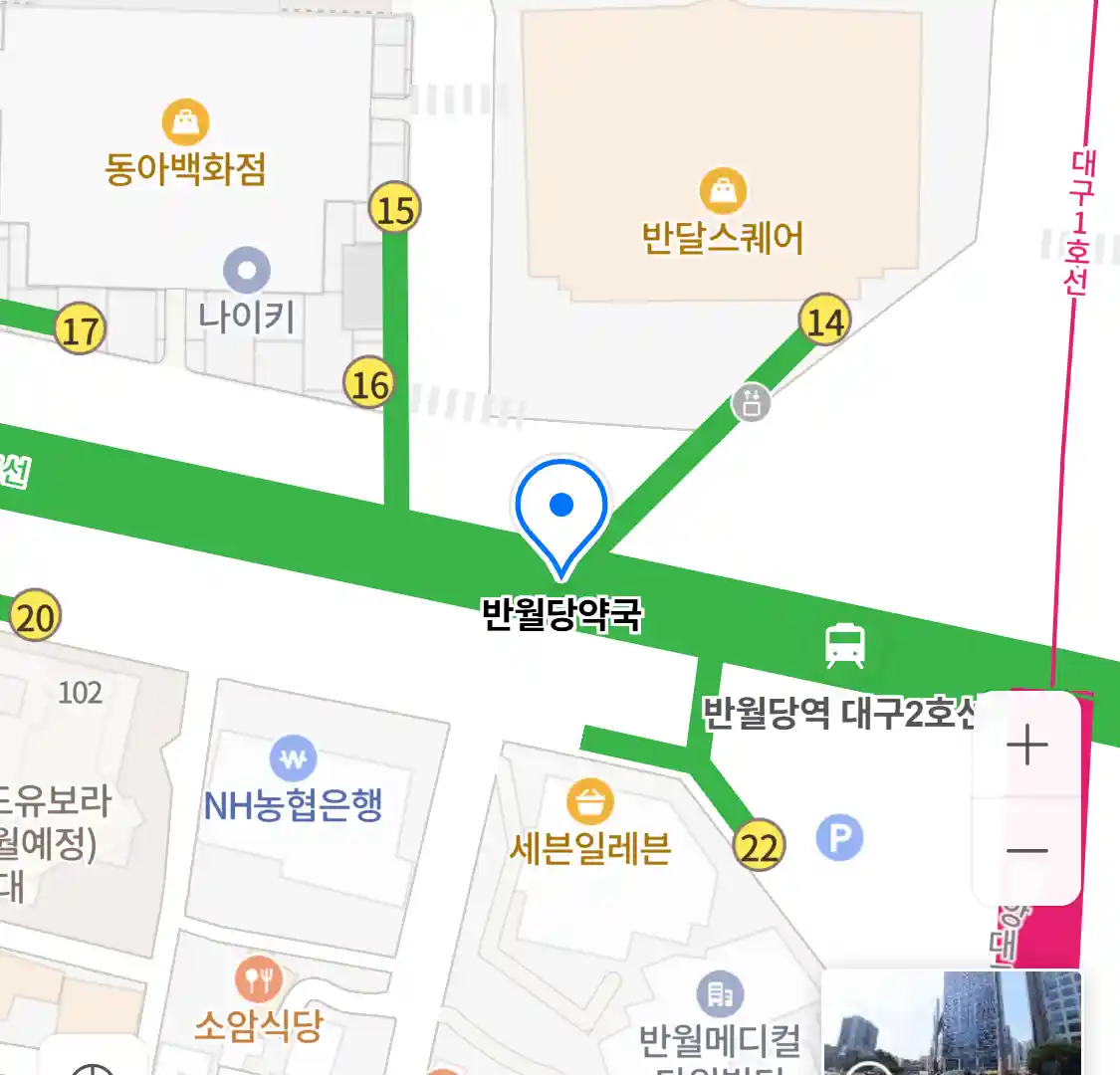This screenshot has height=1075, width=1120.
Task: Select the parking lot P marker
Action: 839,838
